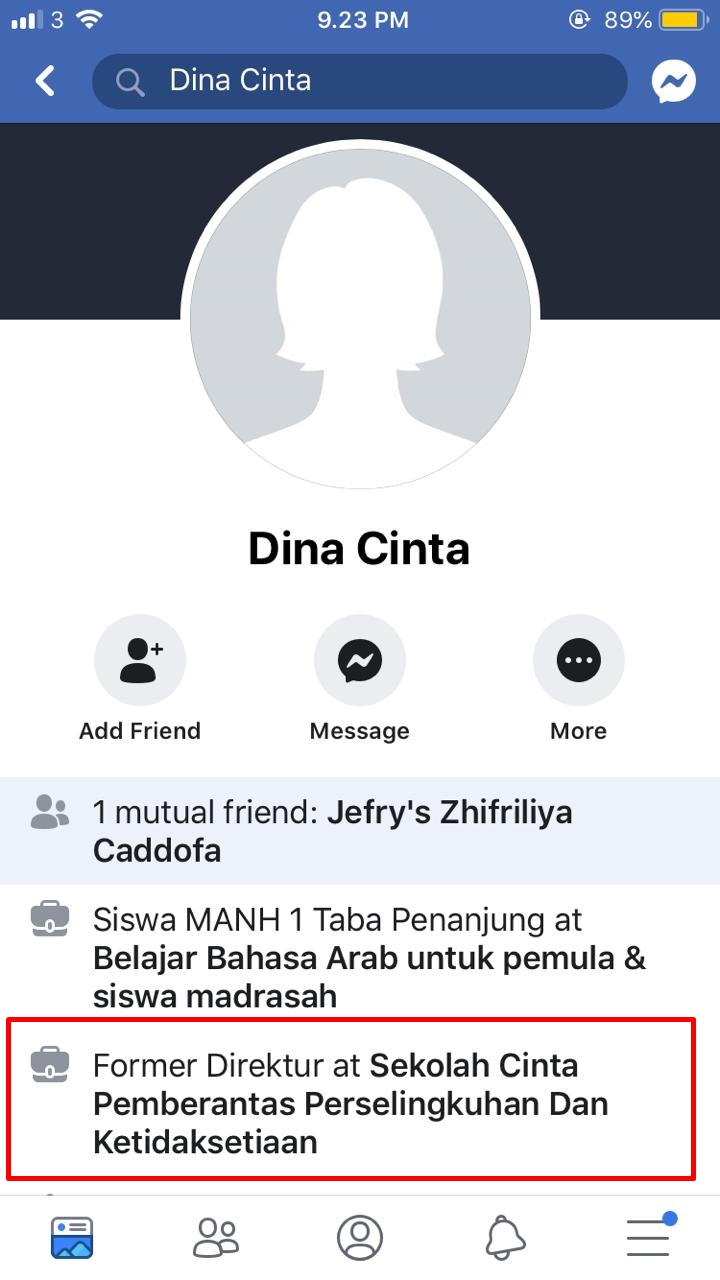Open Jefry's Zhifriliya Caddofa mutual friend link
Screen dimensions: 720x1280
pos(450,812)
